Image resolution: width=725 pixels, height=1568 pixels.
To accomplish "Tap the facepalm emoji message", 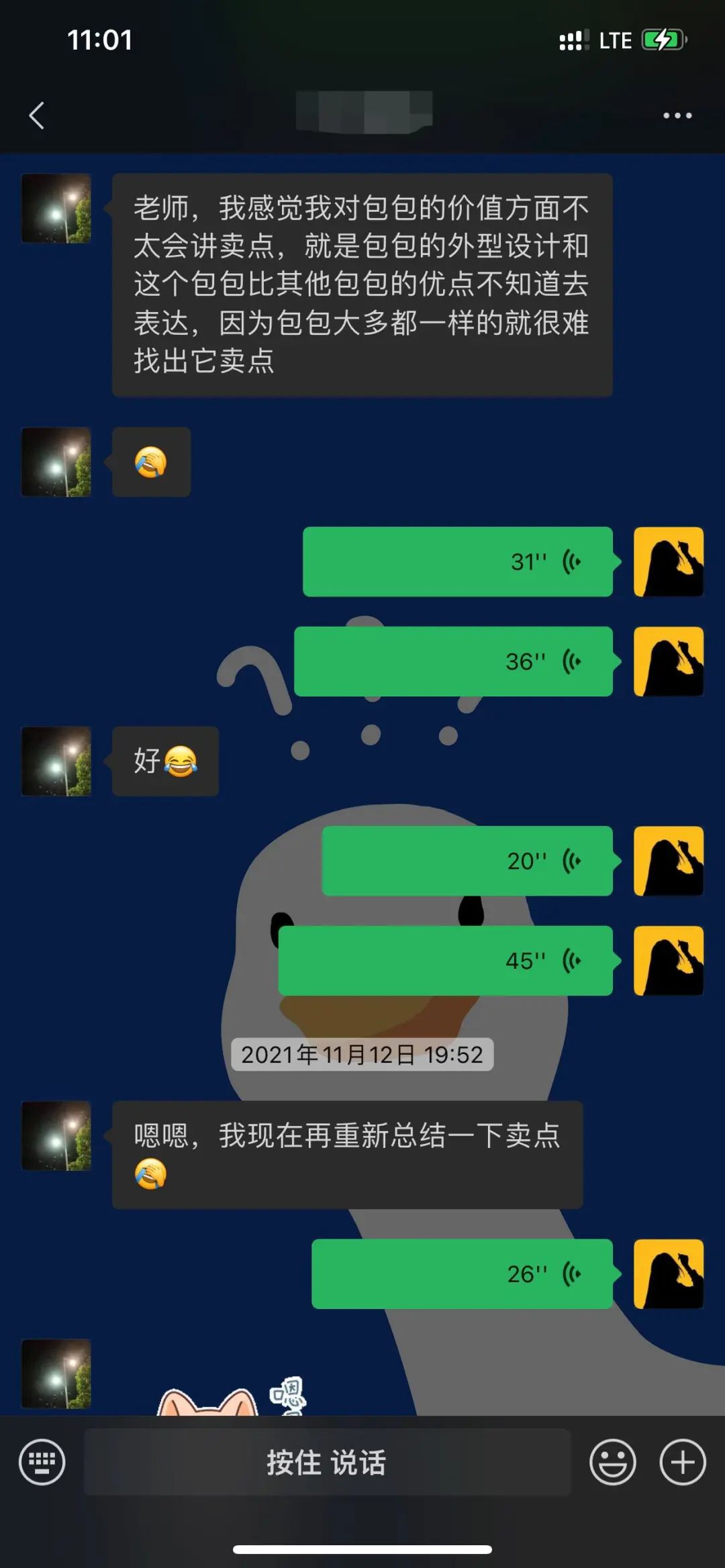I will (x=151, y=463).
